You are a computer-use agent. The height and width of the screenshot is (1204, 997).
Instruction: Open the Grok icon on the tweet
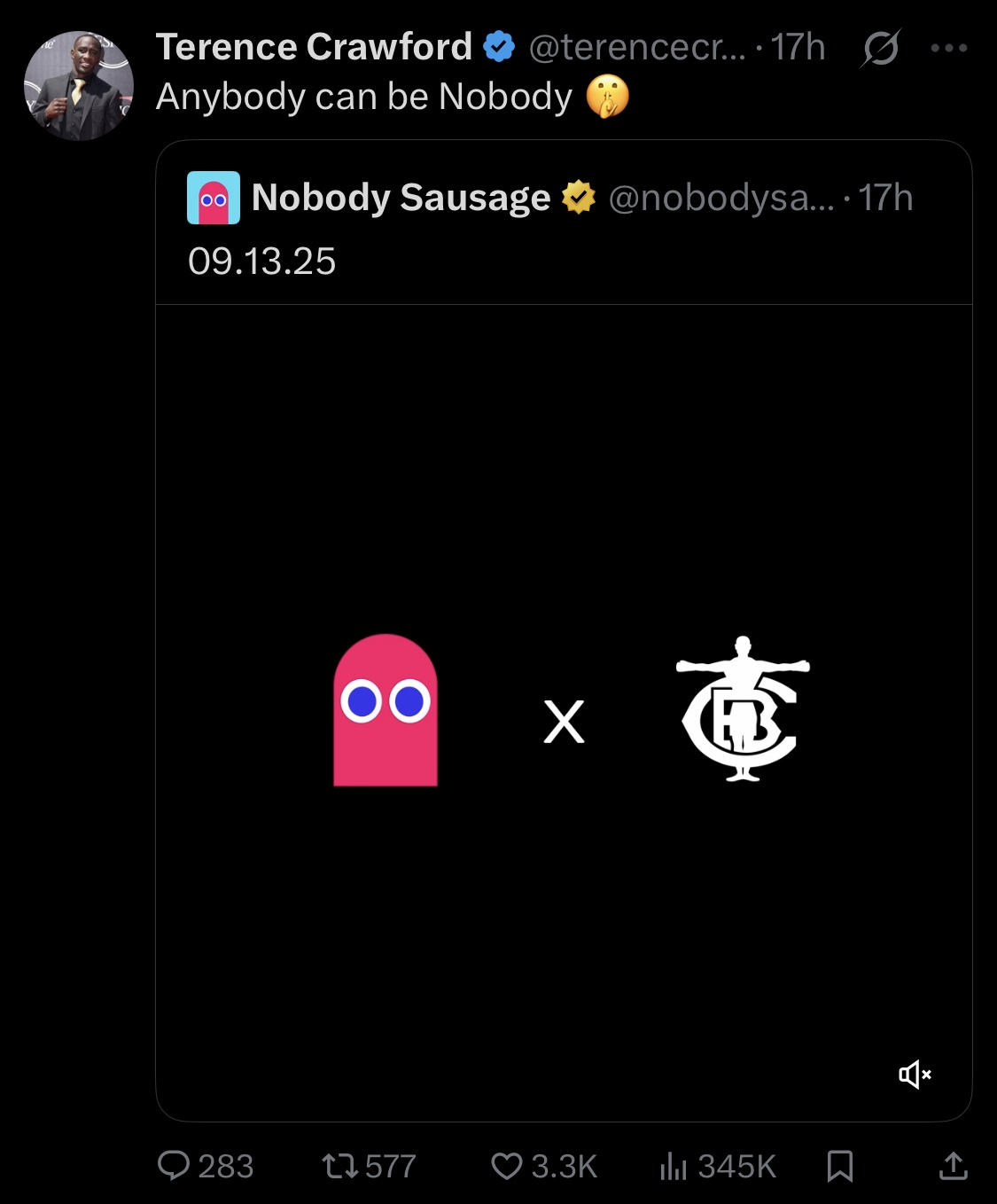880,48
